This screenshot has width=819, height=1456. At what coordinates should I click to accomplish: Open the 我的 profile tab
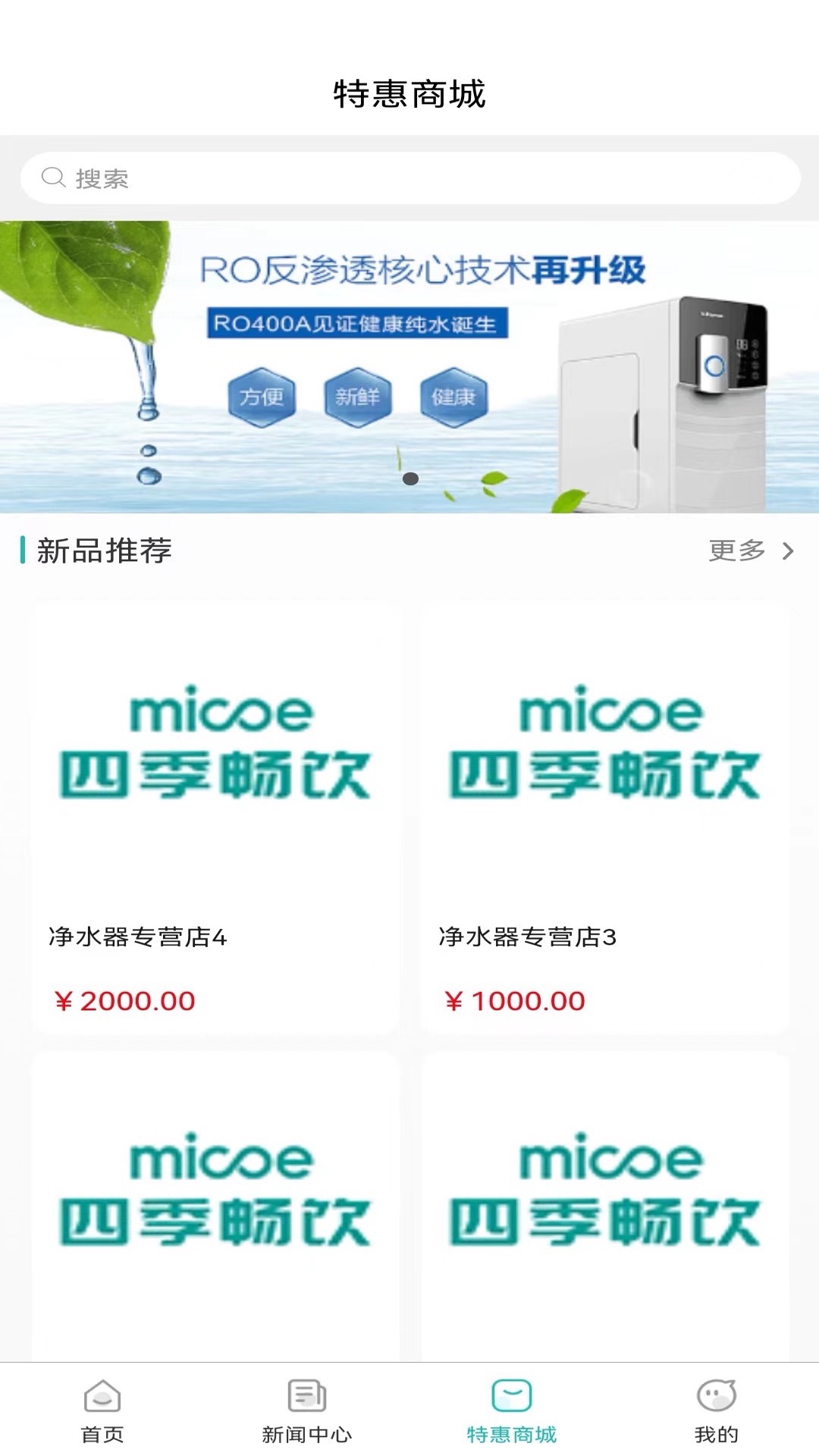point(717,1410)
